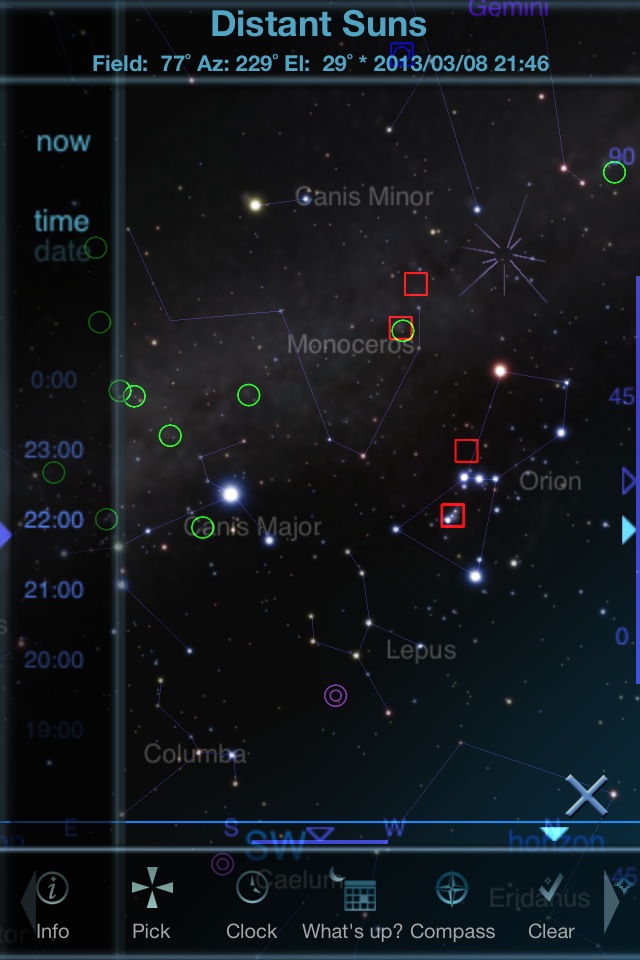
Task: Select the Pick tool
Action: [x=152, y=905]
